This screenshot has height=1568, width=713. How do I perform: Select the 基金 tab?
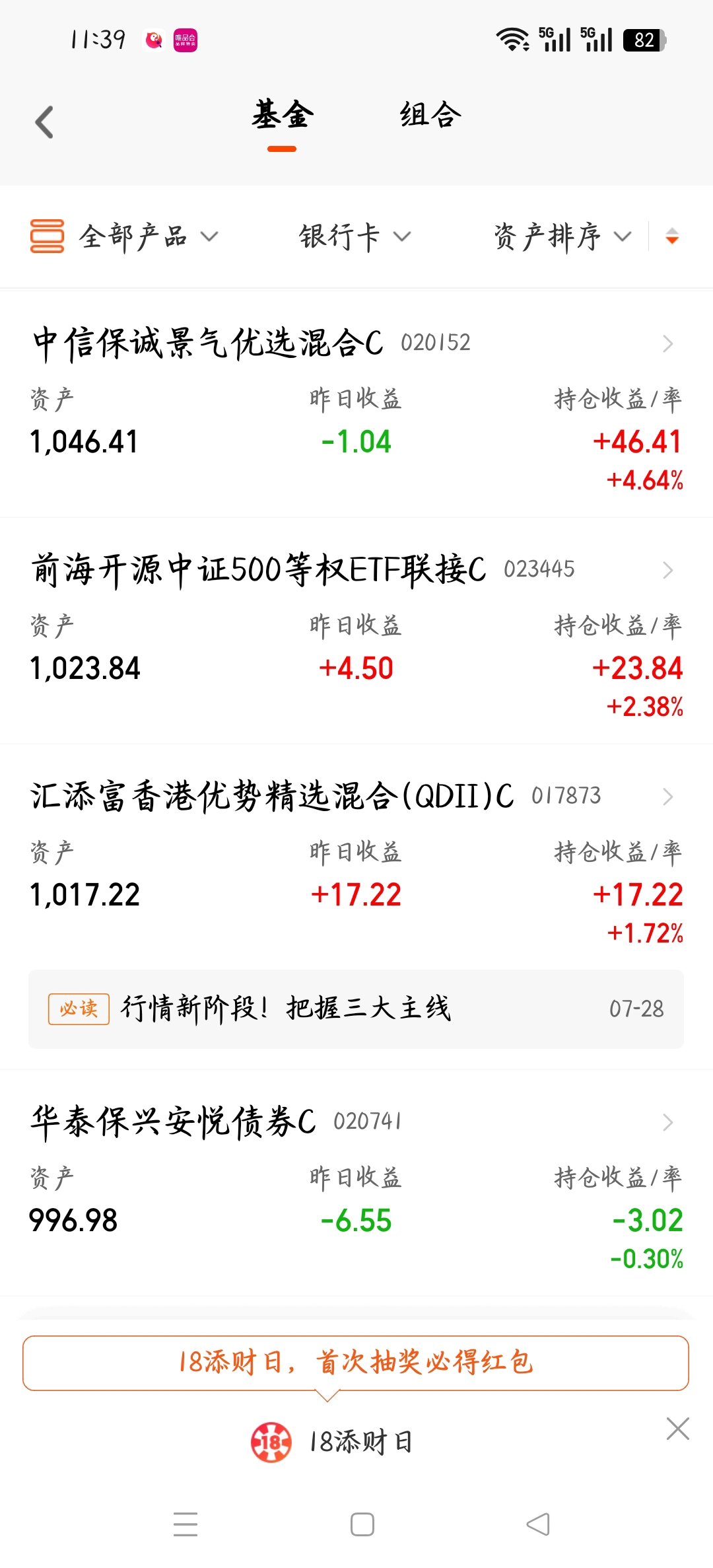pos(282,115)
